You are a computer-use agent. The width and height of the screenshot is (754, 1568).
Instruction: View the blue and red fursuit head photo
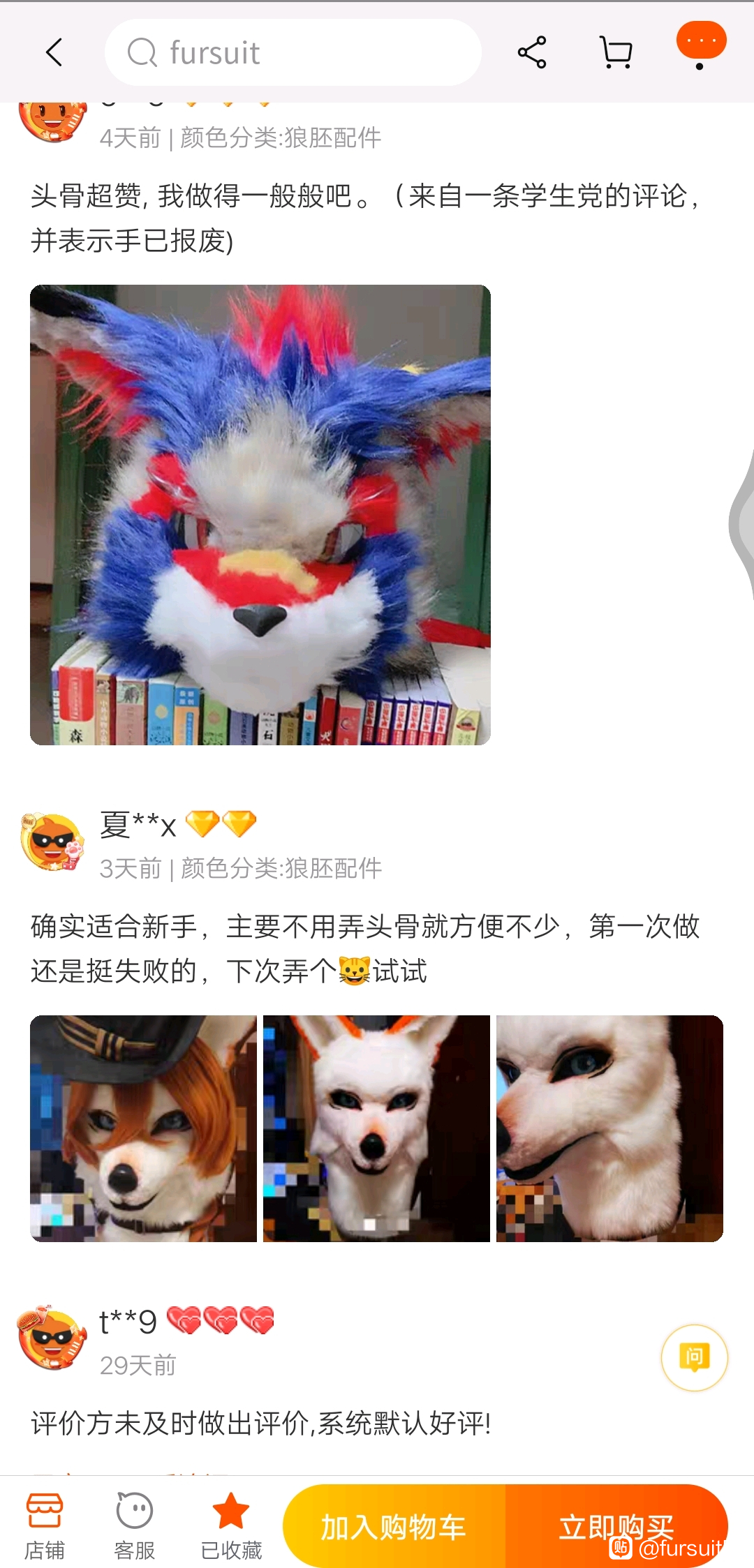coord(260,514)
